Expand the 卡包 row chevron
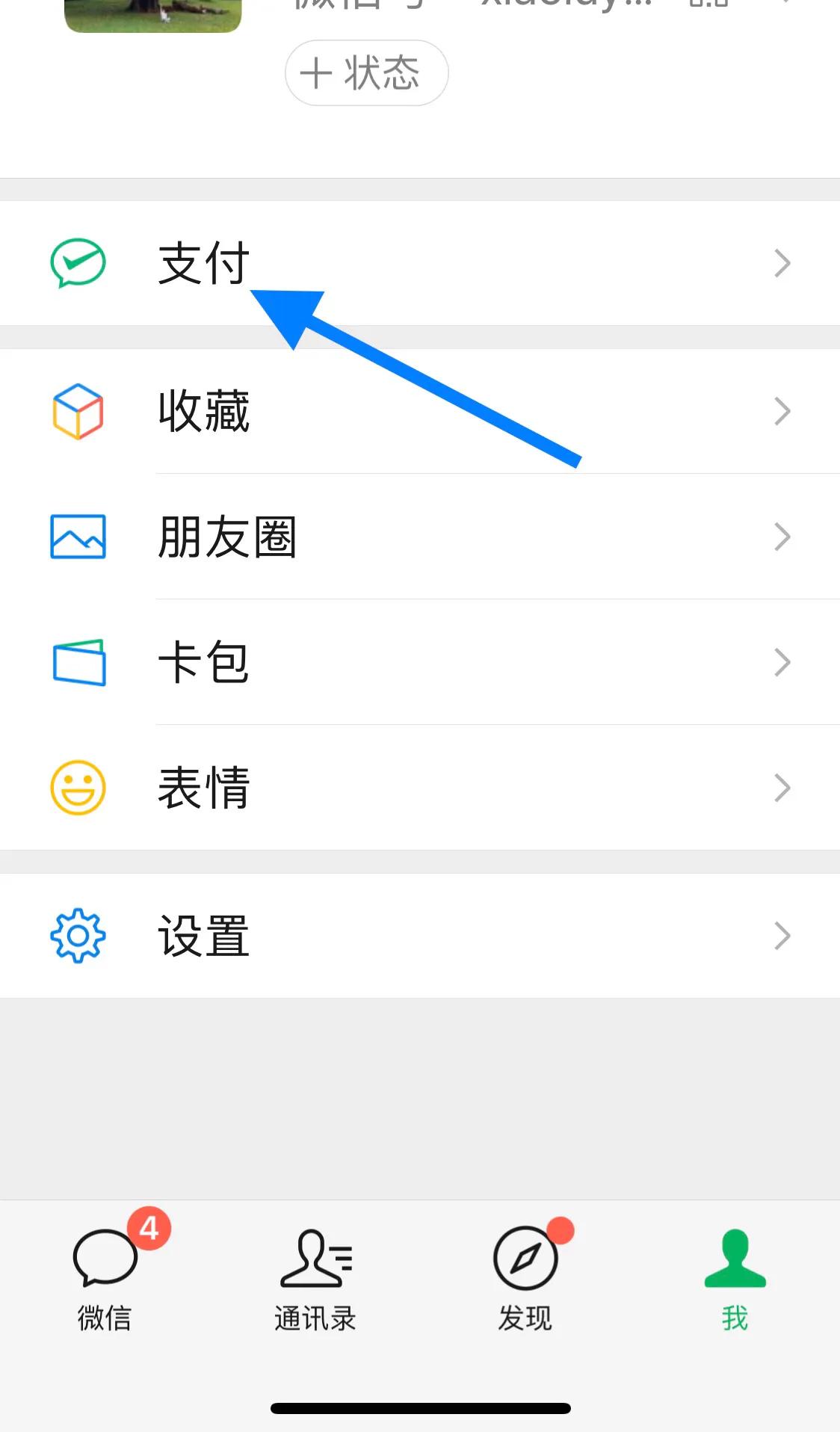The width and height of the screenshot is (840, 1432). pyautogui.click(x=782, y=661)
